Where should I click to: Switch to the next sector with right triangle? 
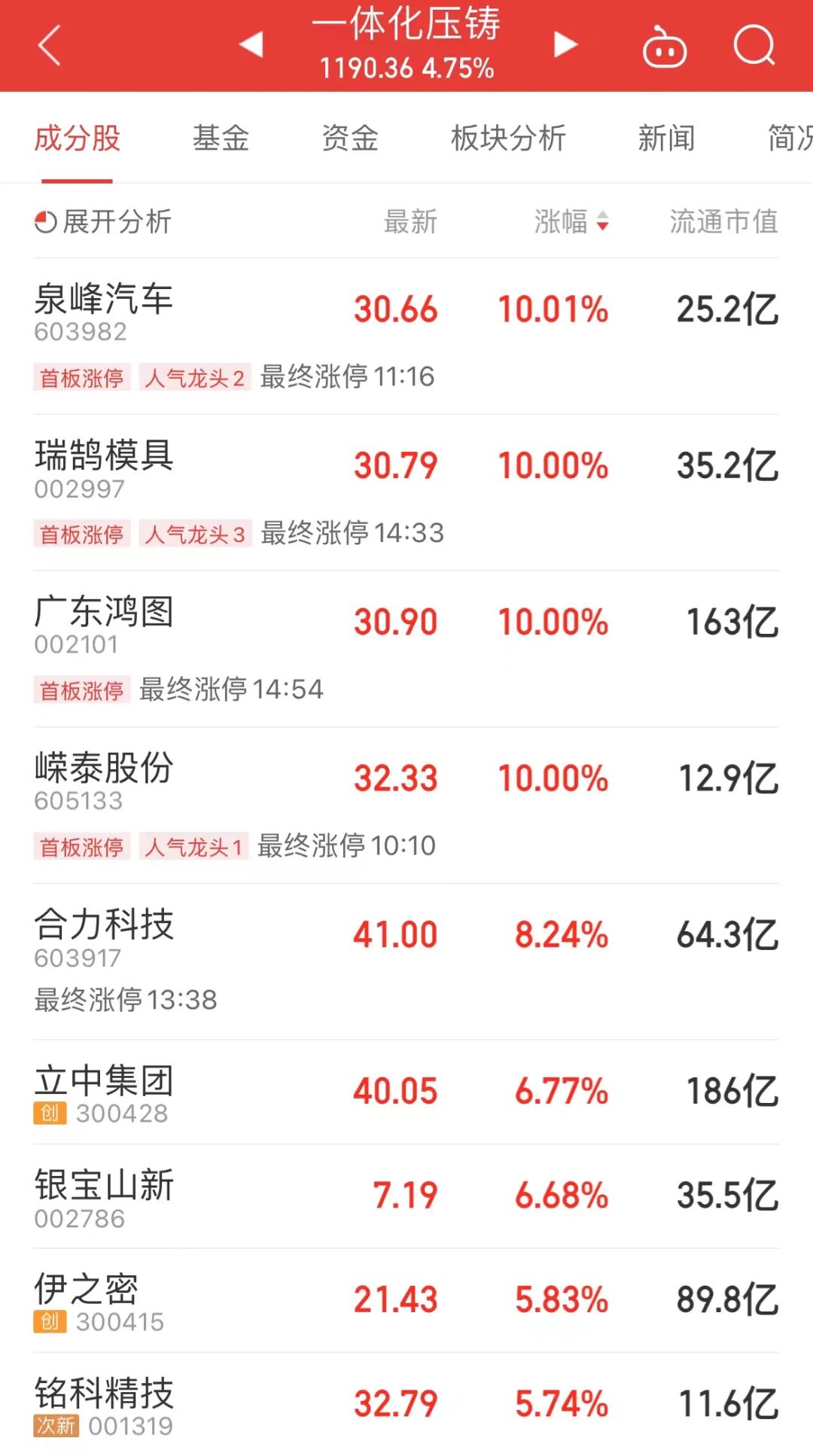[x=565, y=44]
